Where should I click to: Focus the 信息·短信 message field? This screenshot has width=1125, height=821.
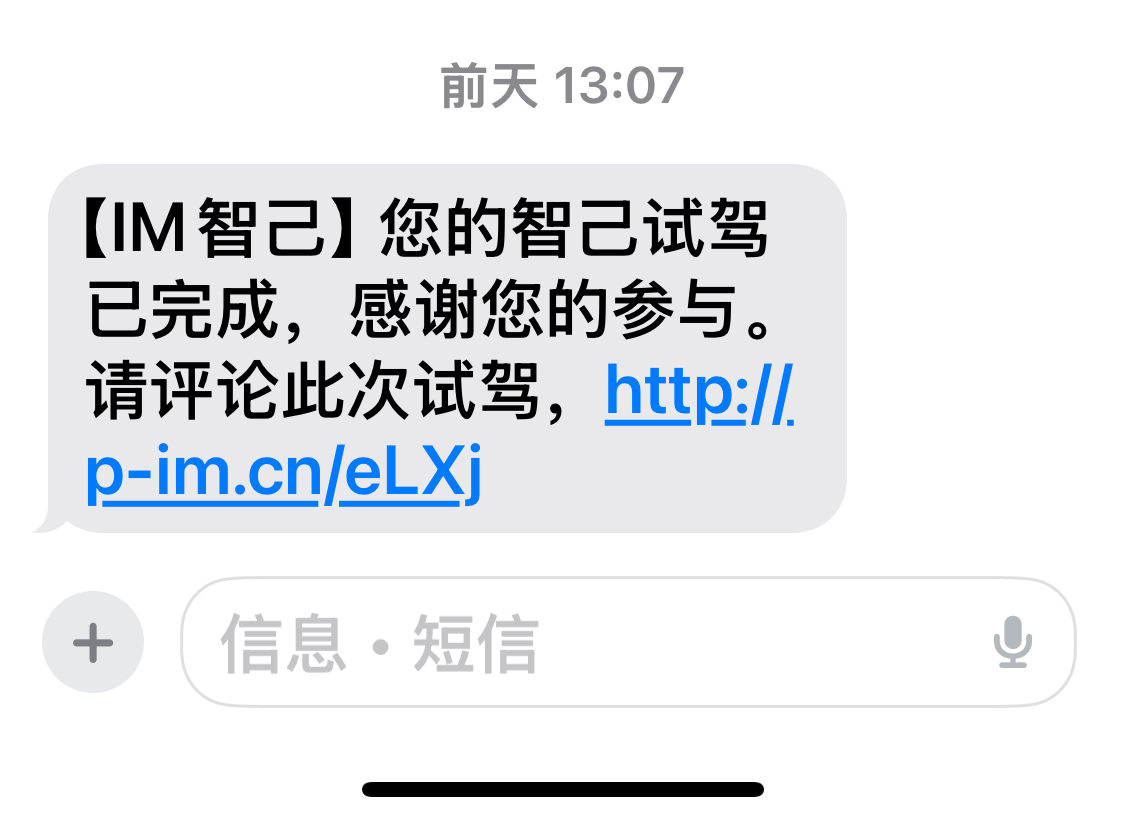pos(580,642)
